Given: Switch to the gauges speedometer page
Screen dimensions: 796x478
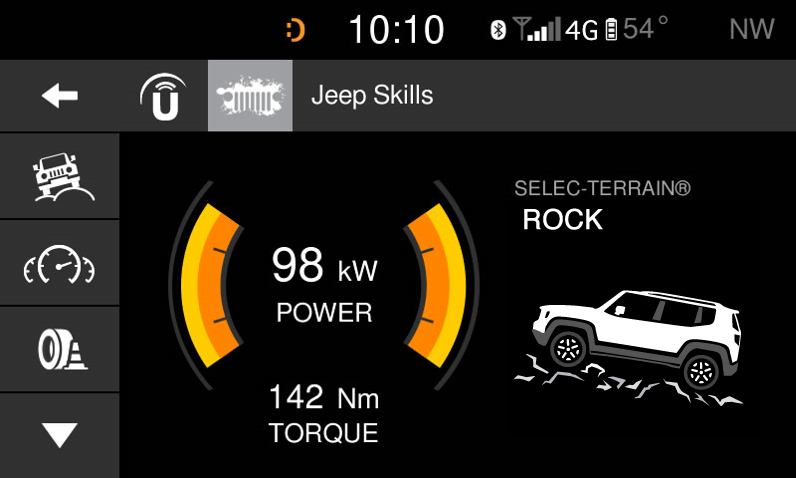Looking at the screenshot, I should (59, 264).
